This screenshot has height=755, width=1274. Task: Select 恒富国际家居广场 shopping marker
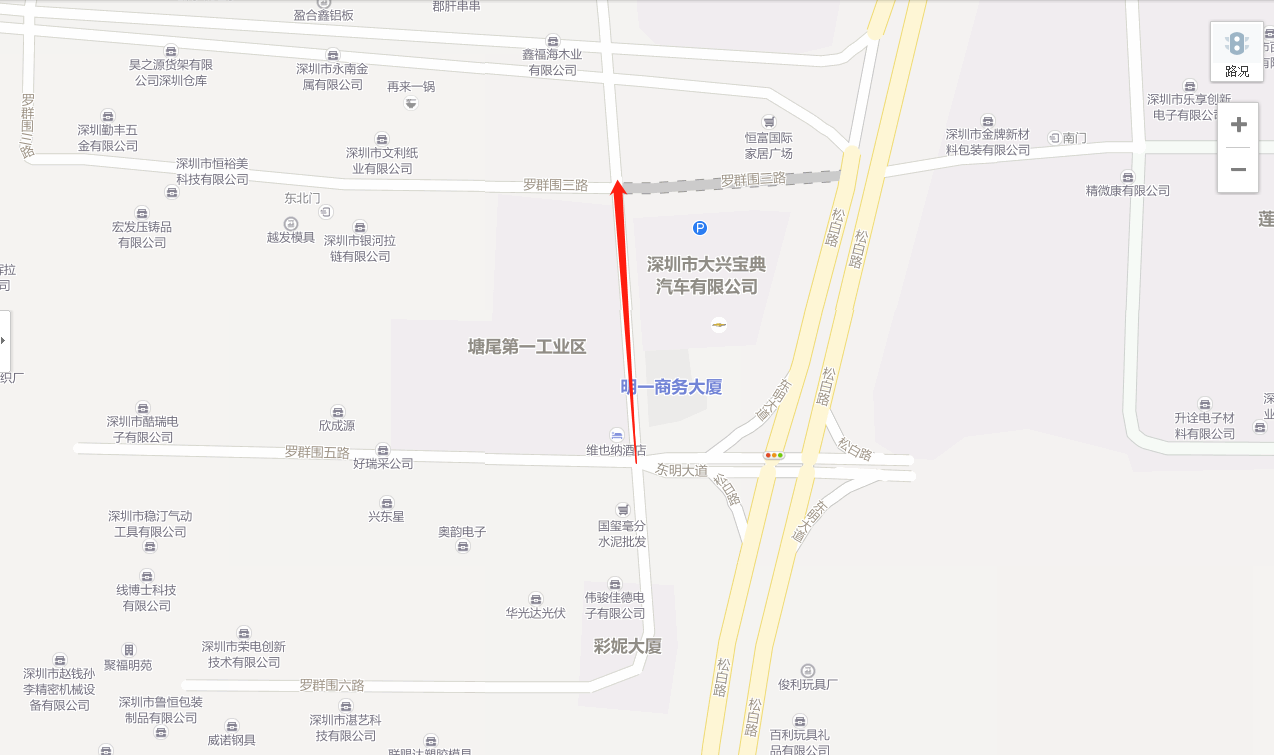click(768, 121)
